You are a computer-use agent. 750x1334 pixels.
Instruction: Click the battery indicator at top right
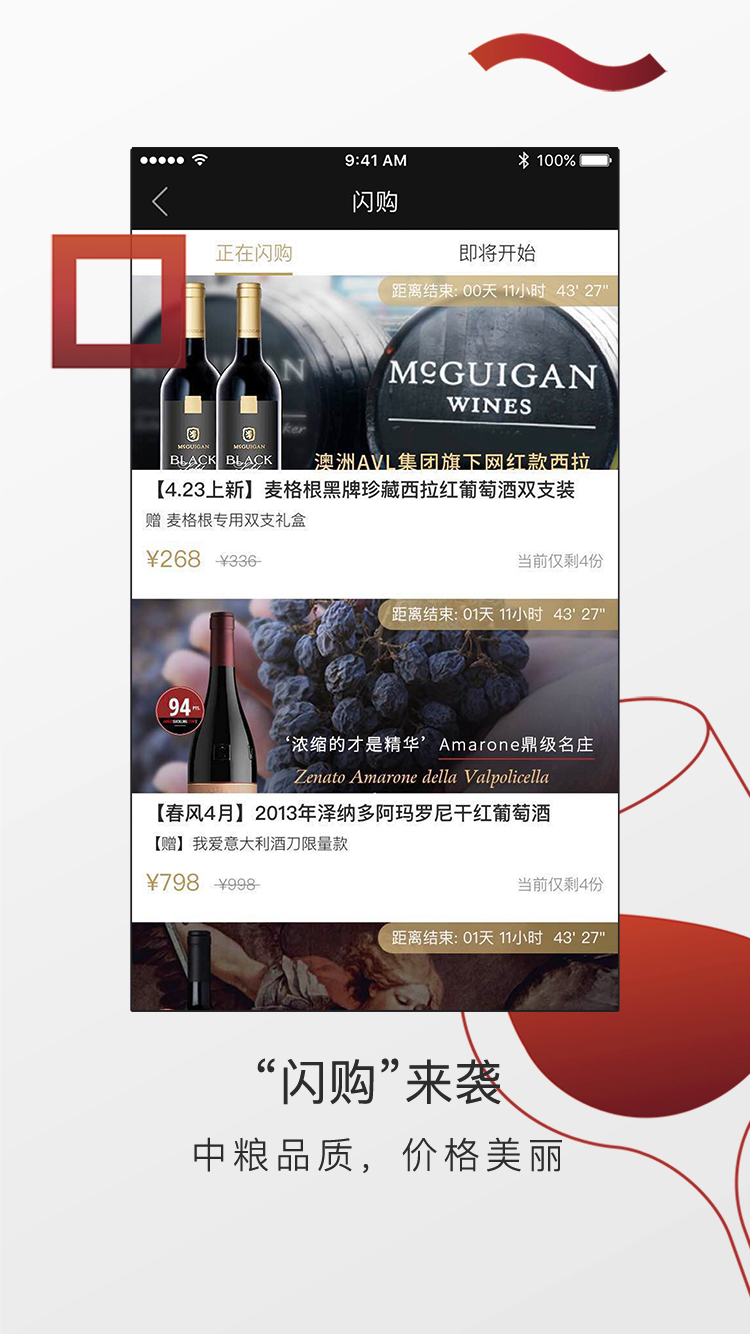[592, 159]
